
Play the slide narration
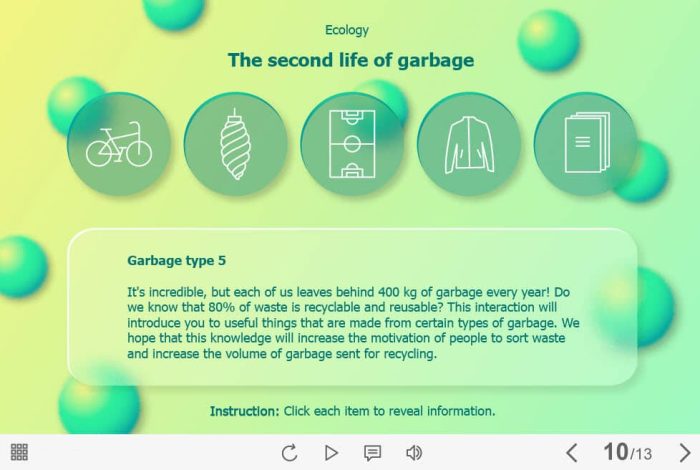[x=331, y=453]
